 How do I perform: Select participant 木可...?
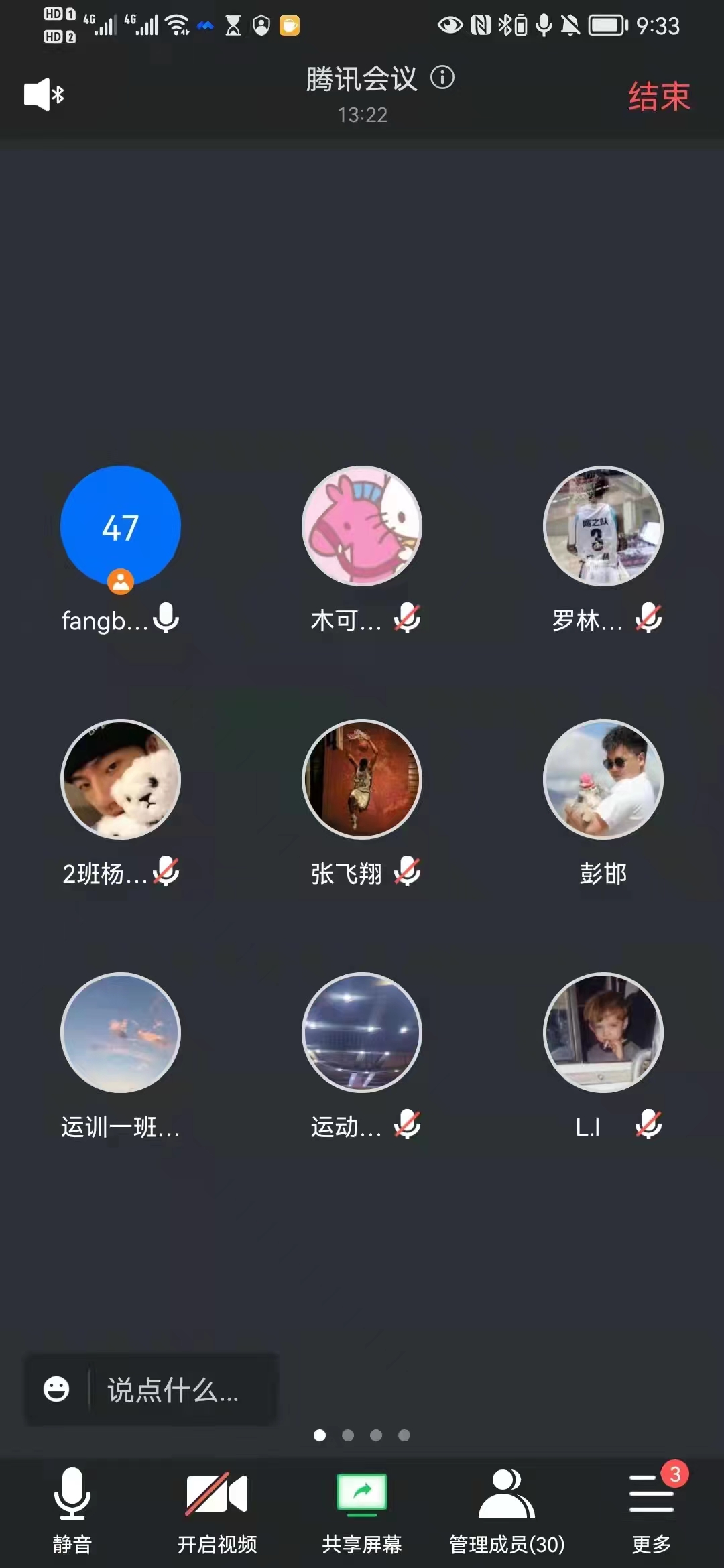pos(362,527)
